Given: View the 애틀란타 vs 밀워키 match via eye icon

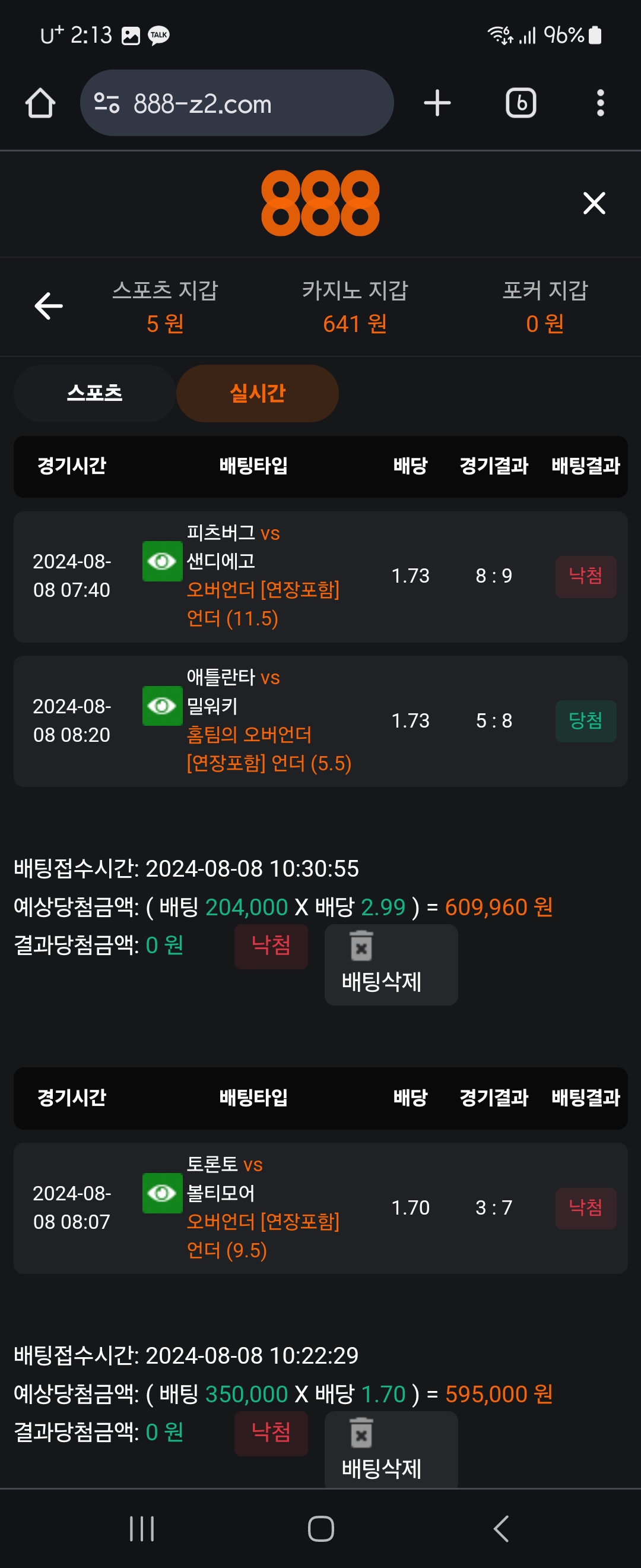Looking at the screenshot, I should (x=162, y=706).
